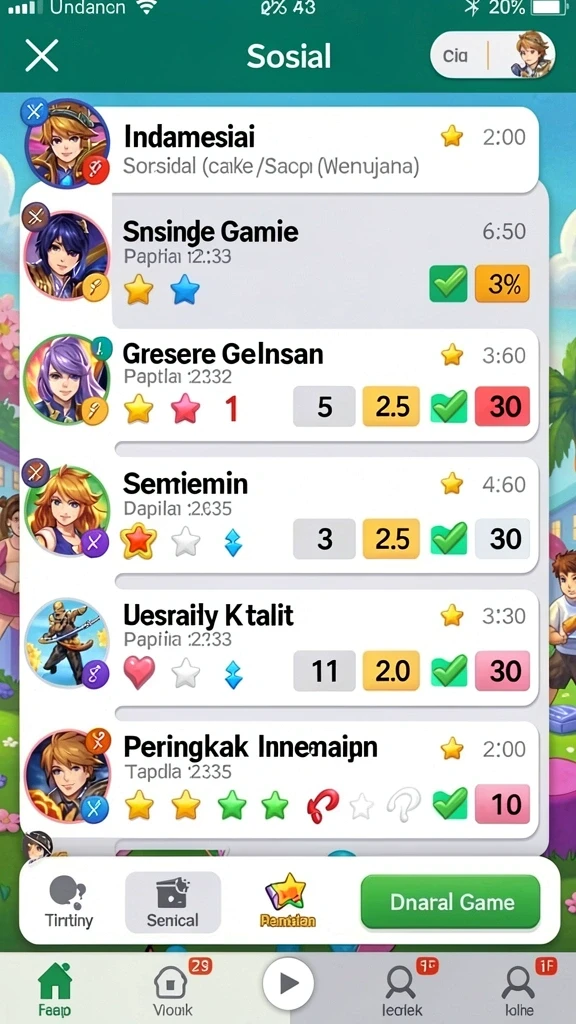Select the Senical button
This screenshot has width=576, height=1024.
[x=172, y=902]
